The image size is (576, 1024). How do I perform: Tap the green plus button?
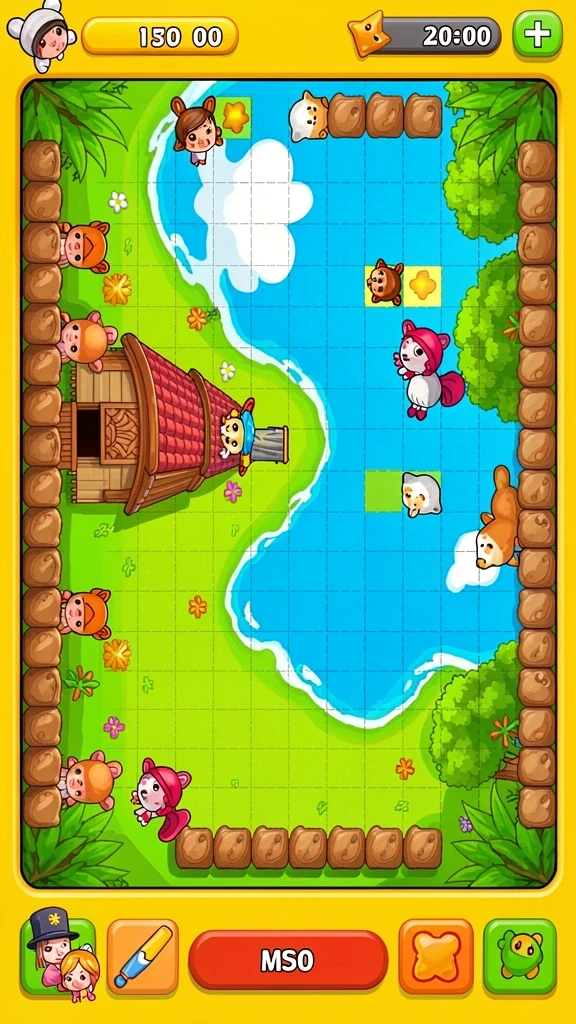[x=537, y=35]
